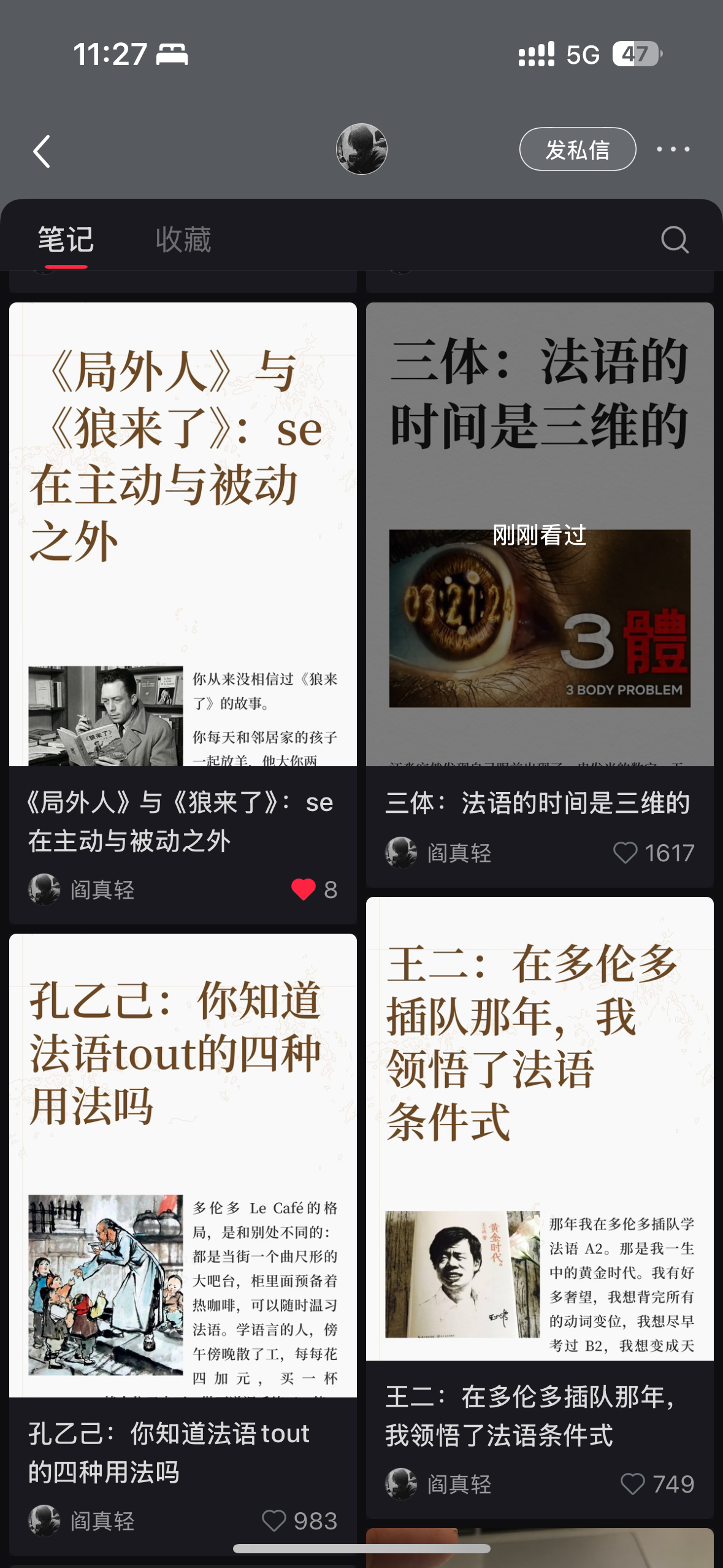Like the 王二 note with 749 likes
This screenshot has width=723, height=1568.
633,1484
